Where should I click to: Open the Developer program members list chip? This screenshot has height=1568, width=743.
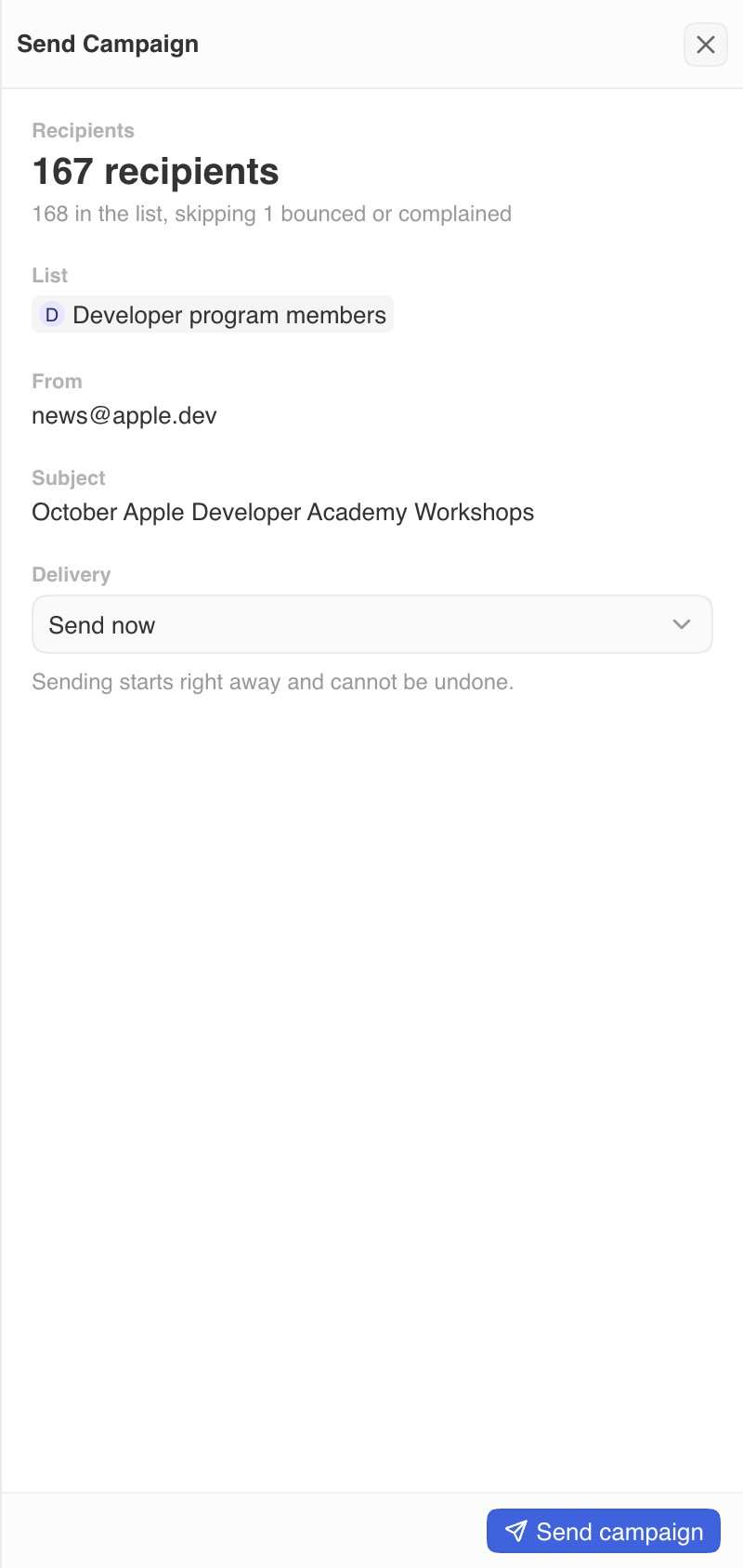213,315
